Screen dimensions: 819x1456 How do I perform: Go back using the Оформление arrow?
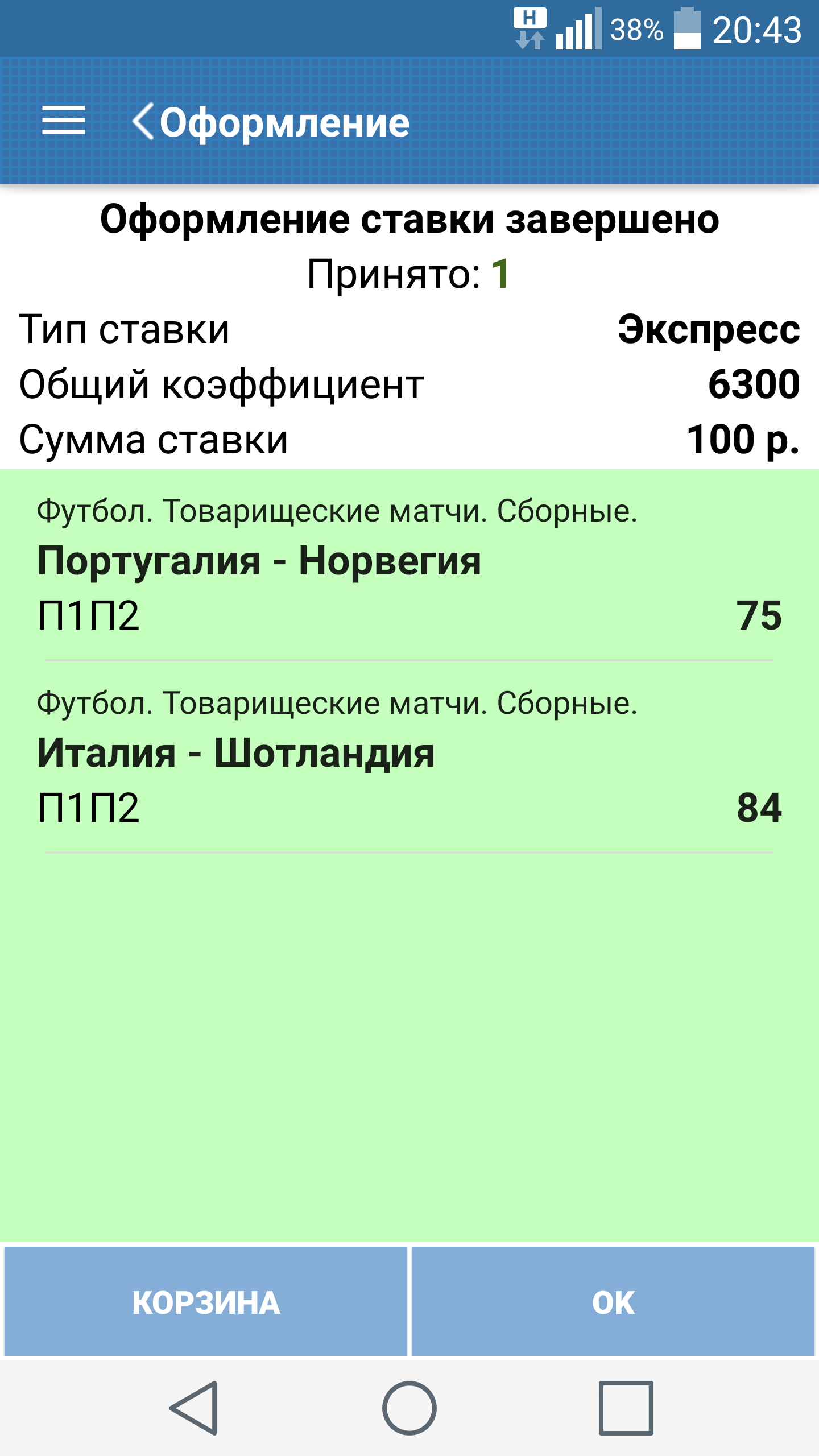point(143,121)
